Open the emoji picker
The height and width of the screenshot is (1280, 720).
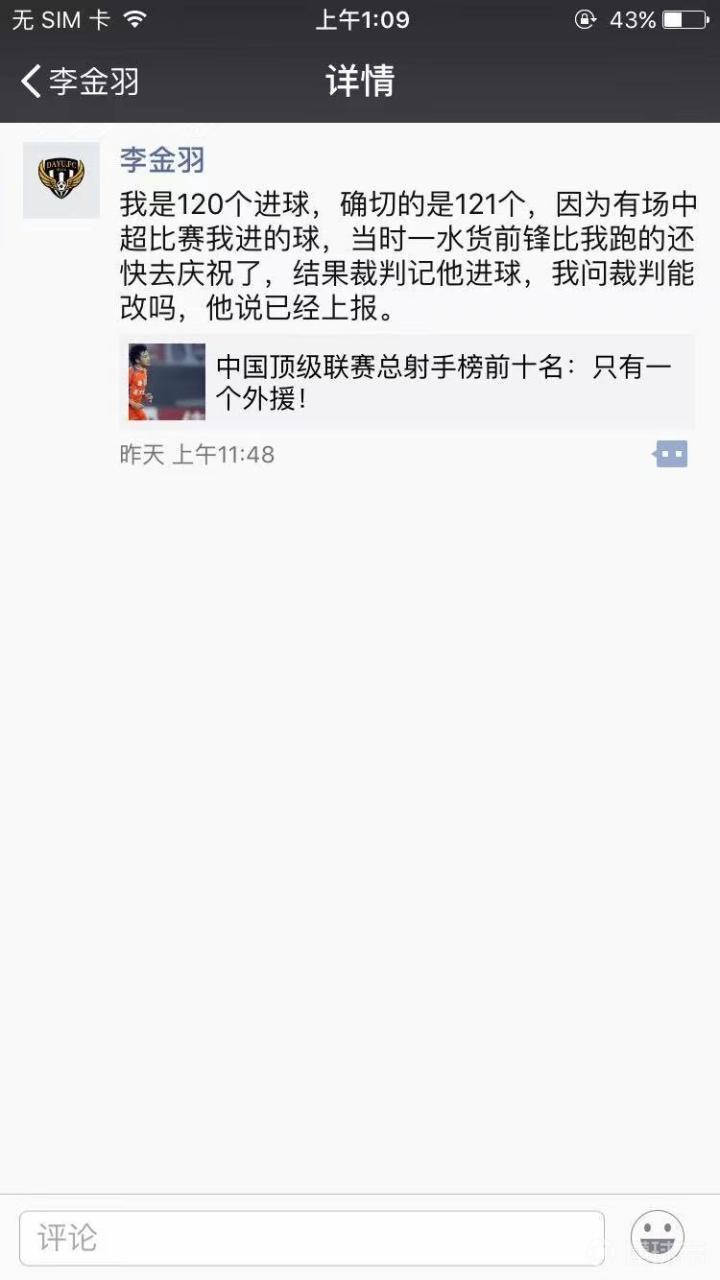pos(657,1237)
